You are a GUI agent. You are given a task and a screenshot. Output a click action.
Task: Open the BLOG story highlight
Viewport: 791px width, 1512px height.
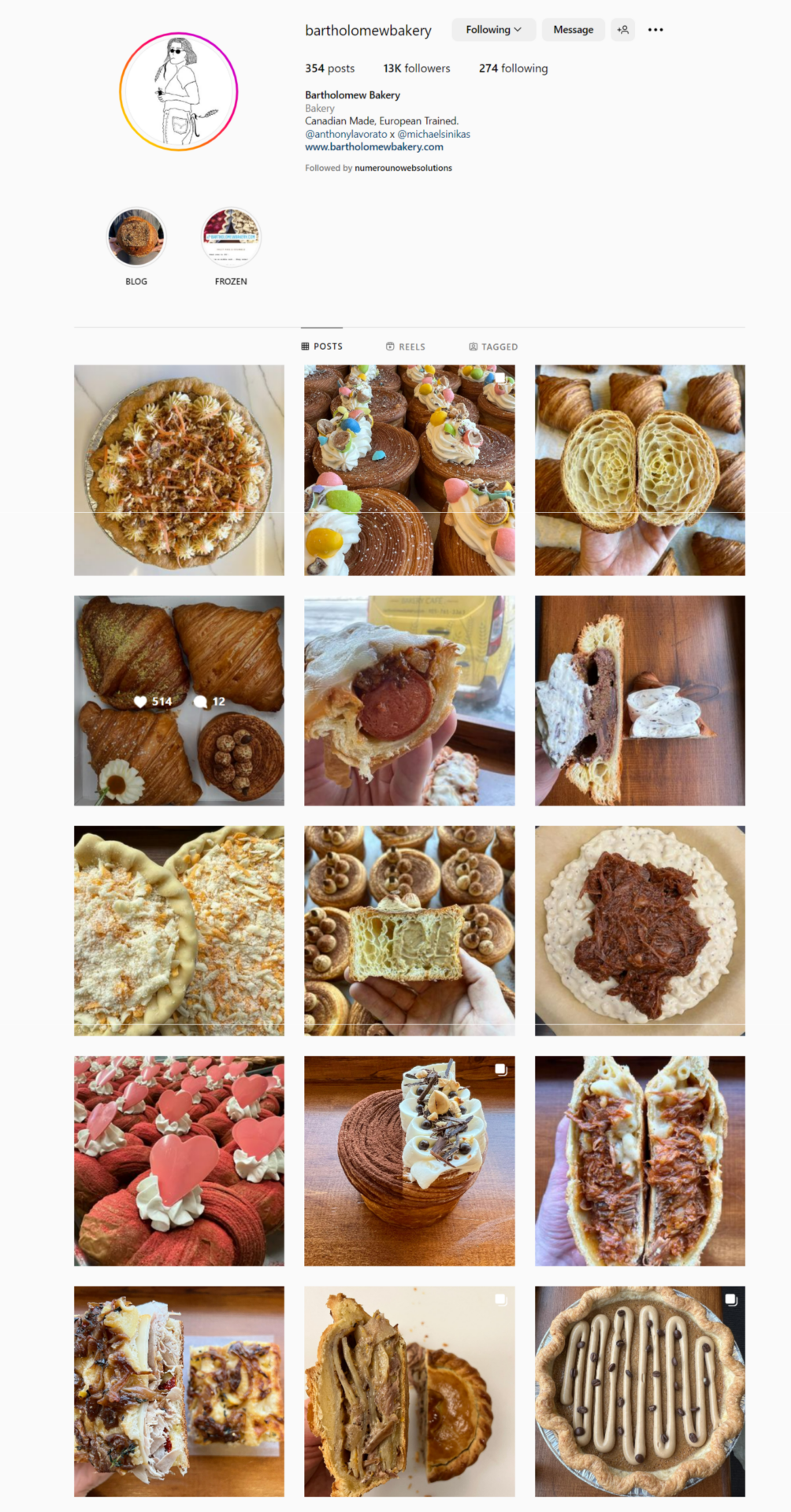click(x=136, y=238)
